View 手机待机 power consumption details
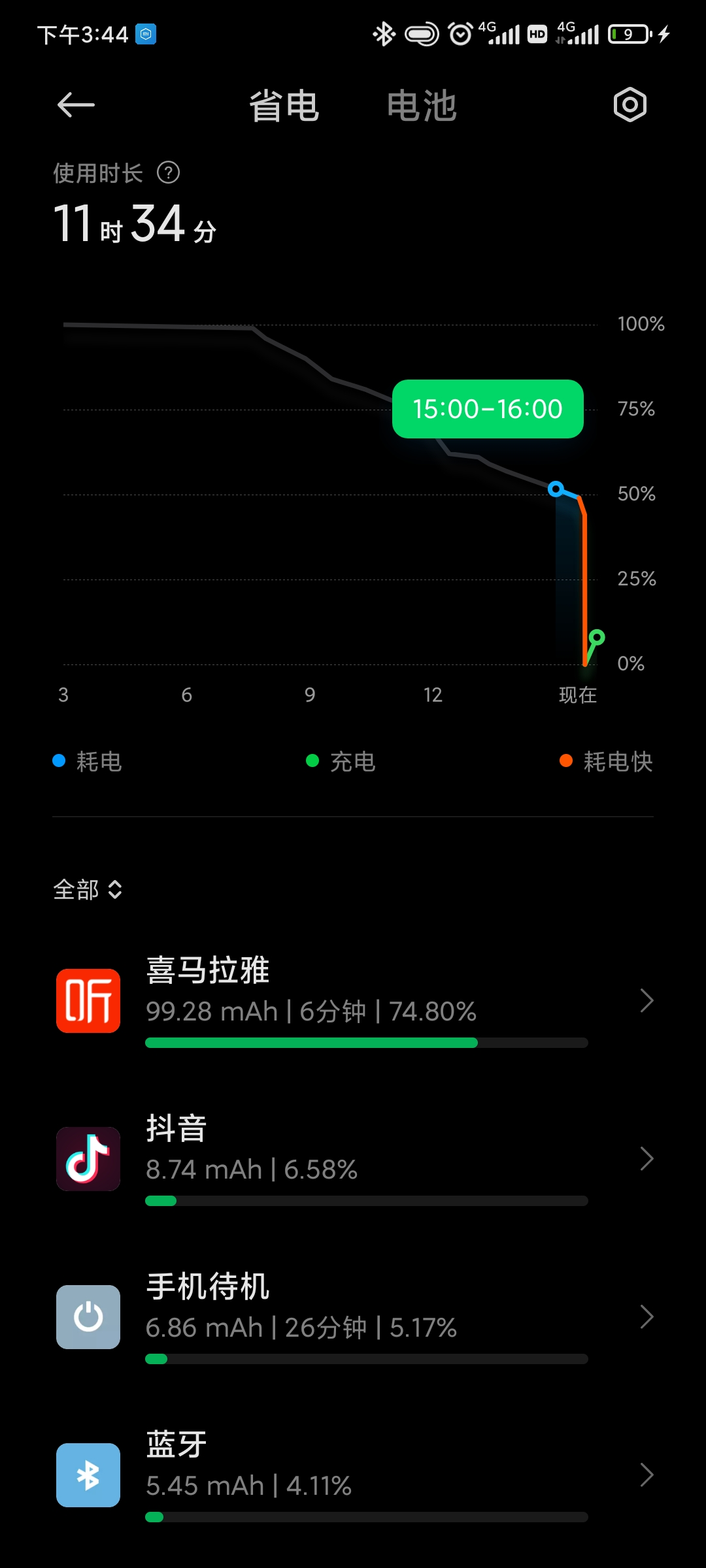706x1568 pixels. (353, 1317)
